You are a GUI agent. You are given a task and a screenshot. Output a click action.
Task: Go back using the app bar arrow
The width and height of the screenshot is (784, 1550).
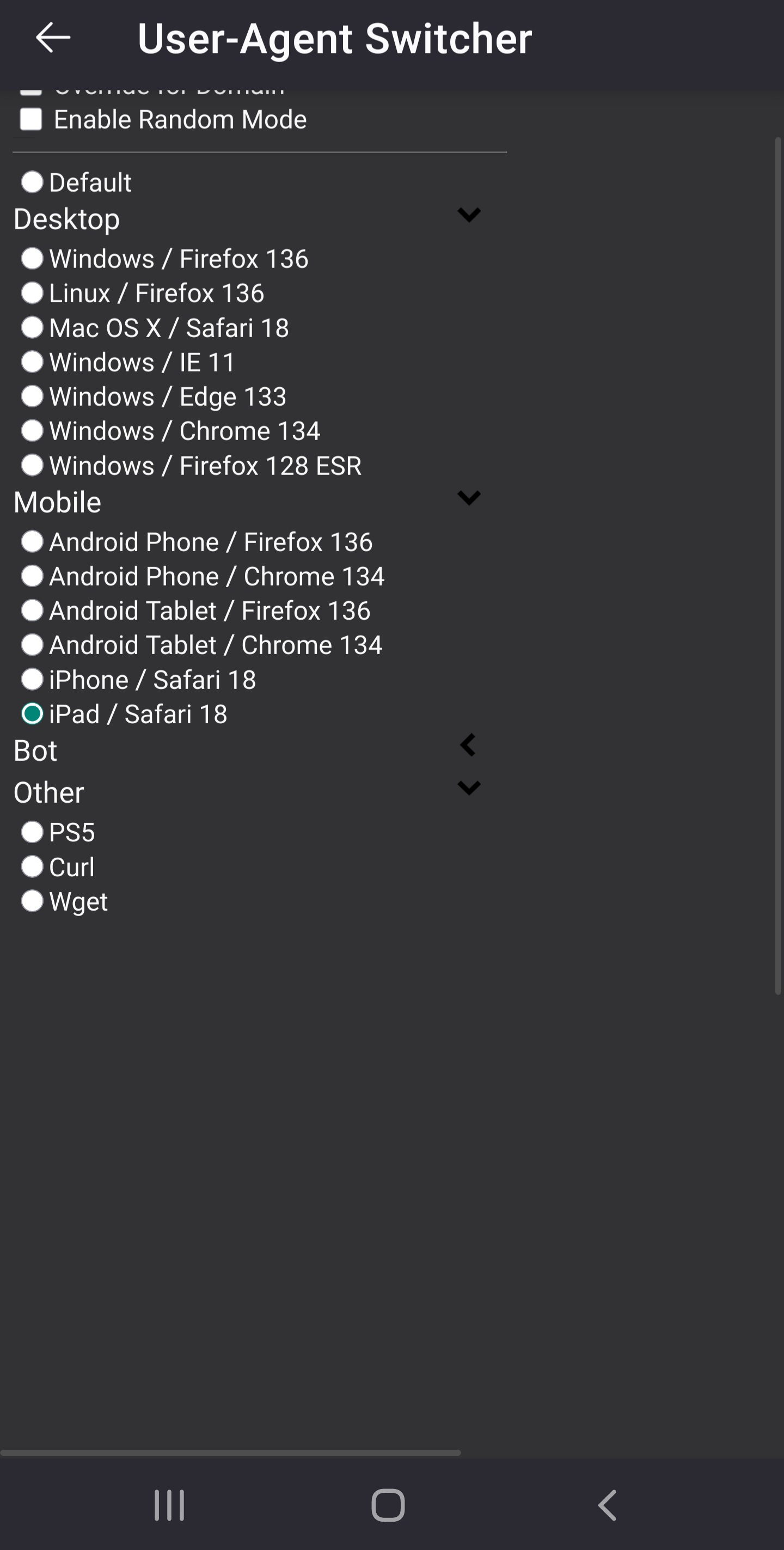point(53,38)
